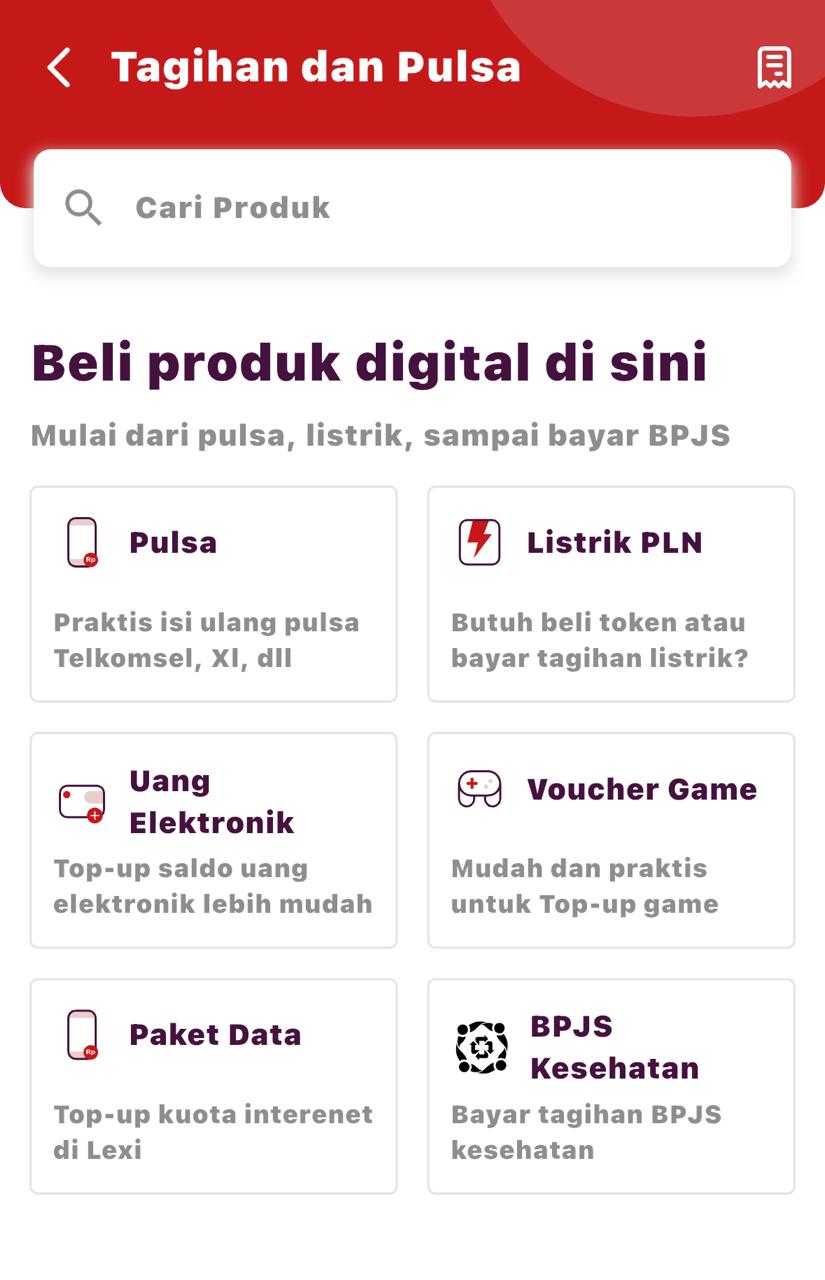
Task: Tap the Cari Produk search field
Action: (412, 208)
